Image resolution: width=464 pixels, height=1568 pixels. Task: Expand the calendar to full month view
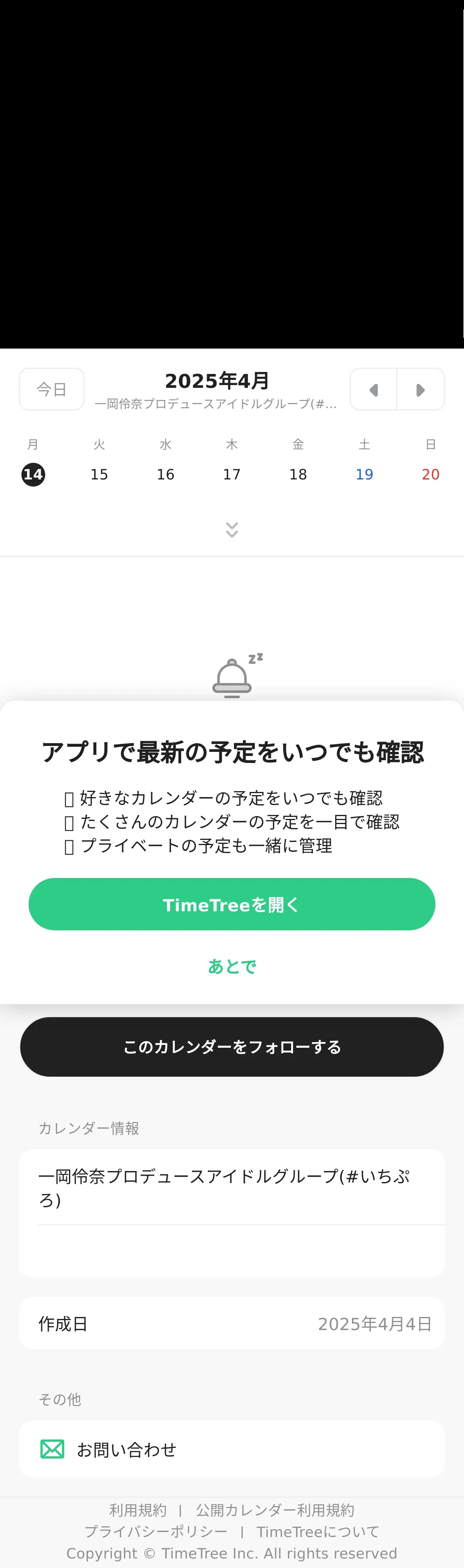(x=232, y=529)
